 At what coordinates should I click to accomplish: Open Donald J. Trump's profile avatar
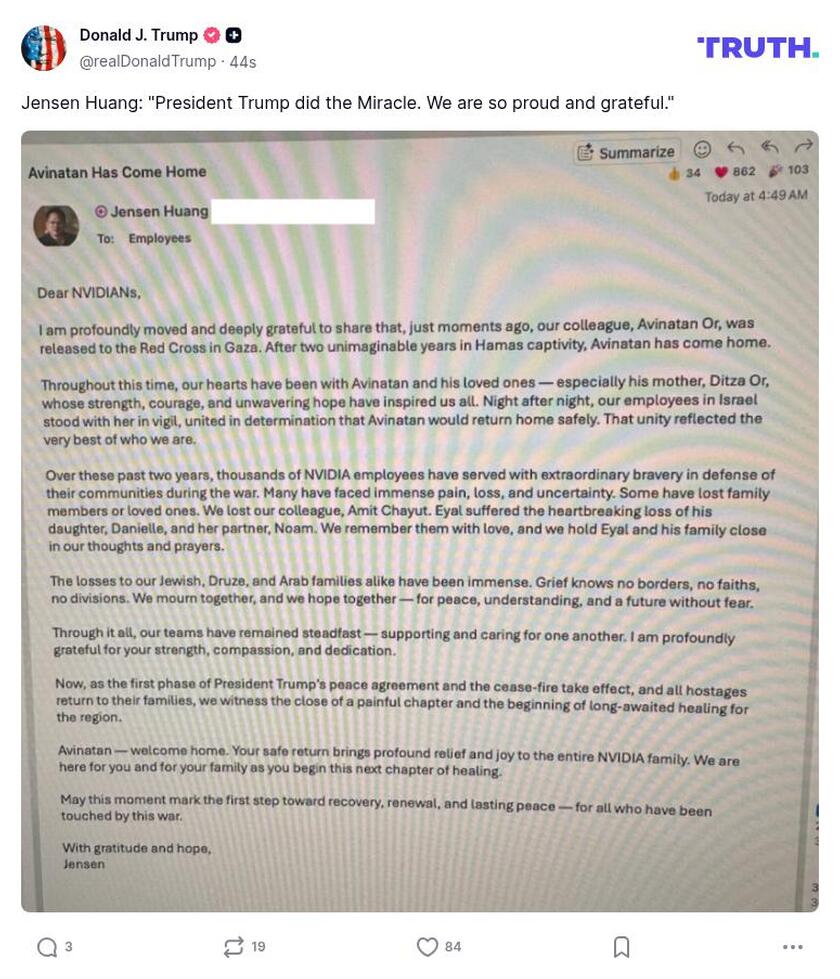click(x=43, y=48)
